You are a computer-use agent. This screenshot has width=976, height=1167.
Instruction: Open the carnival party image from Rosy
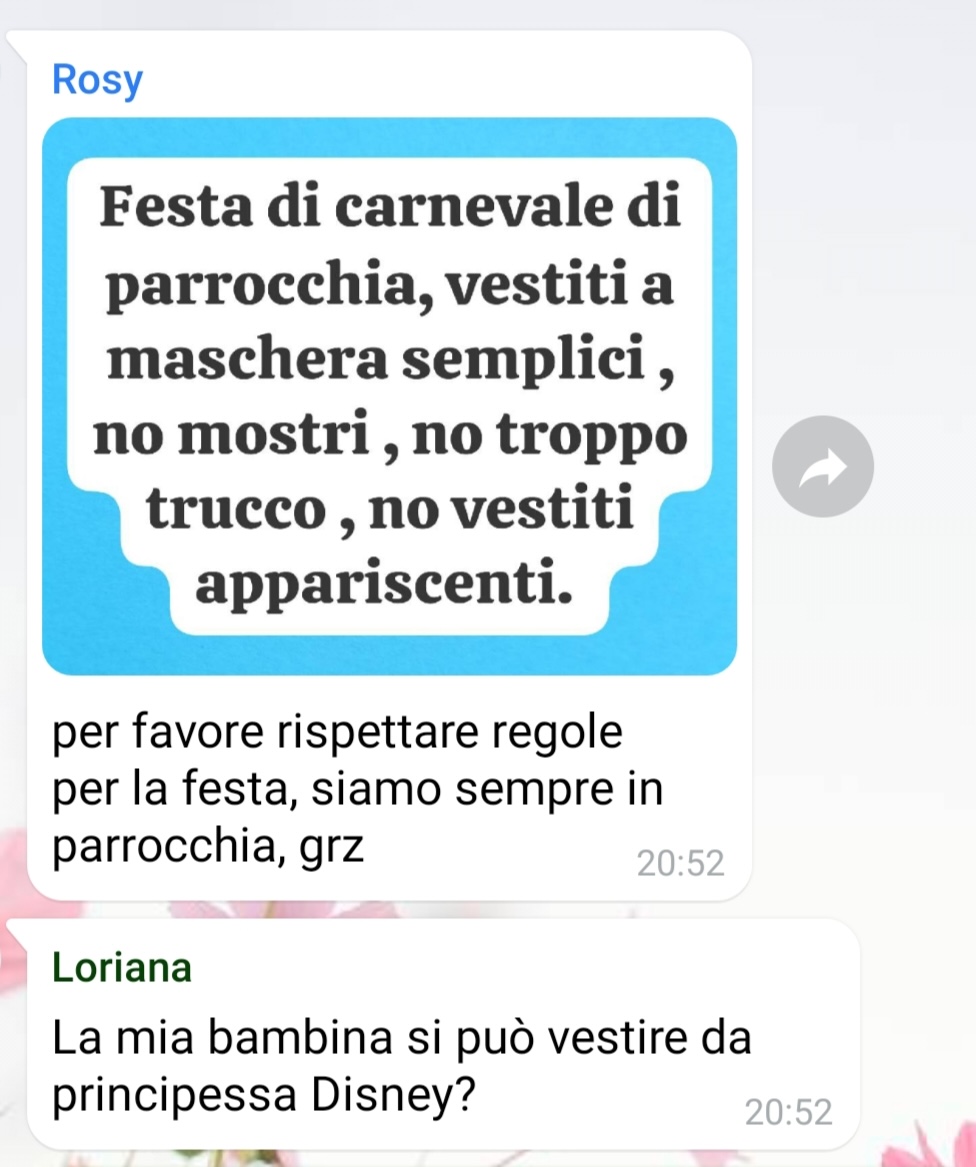click(x=389, y=396)
